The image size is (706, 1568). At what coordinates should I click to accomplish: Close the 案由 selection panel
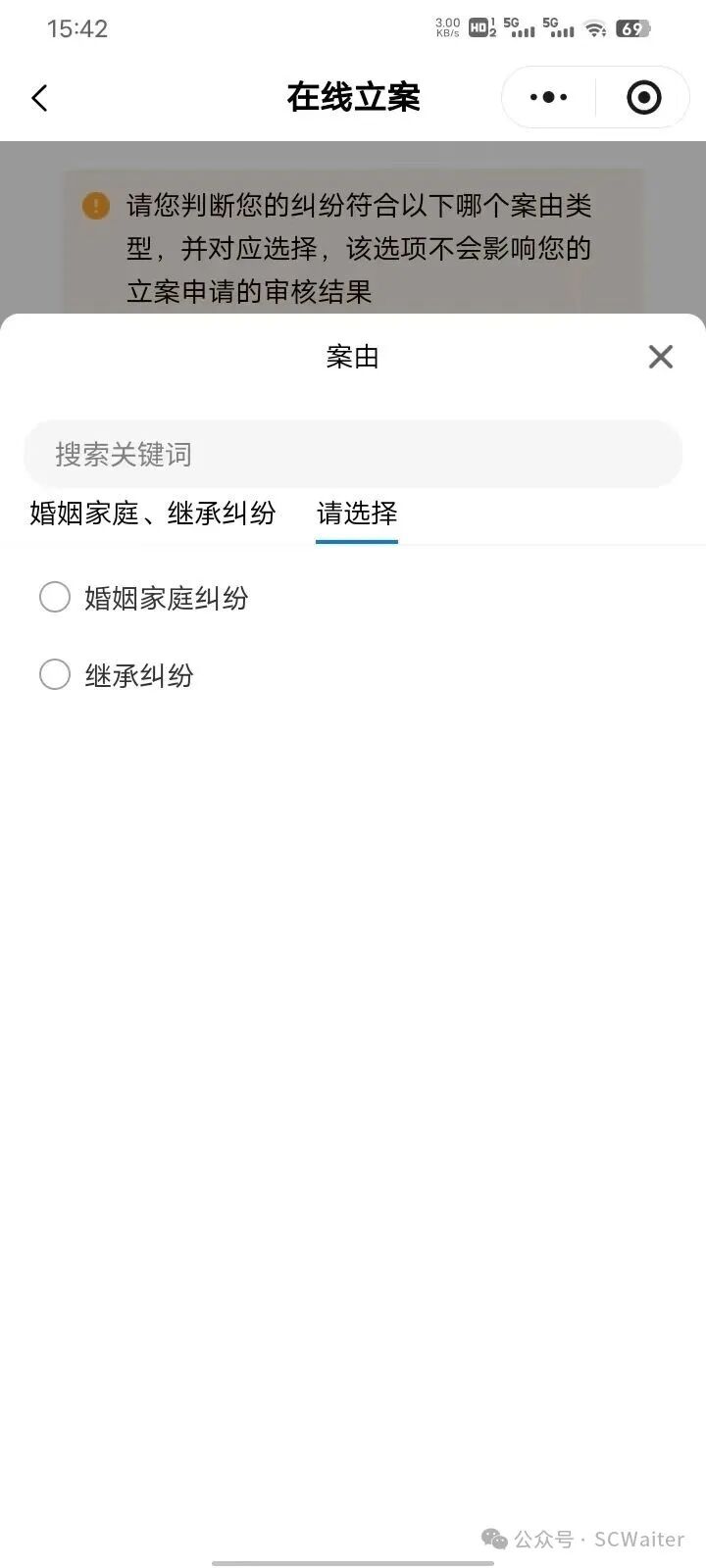click(660, 357)
